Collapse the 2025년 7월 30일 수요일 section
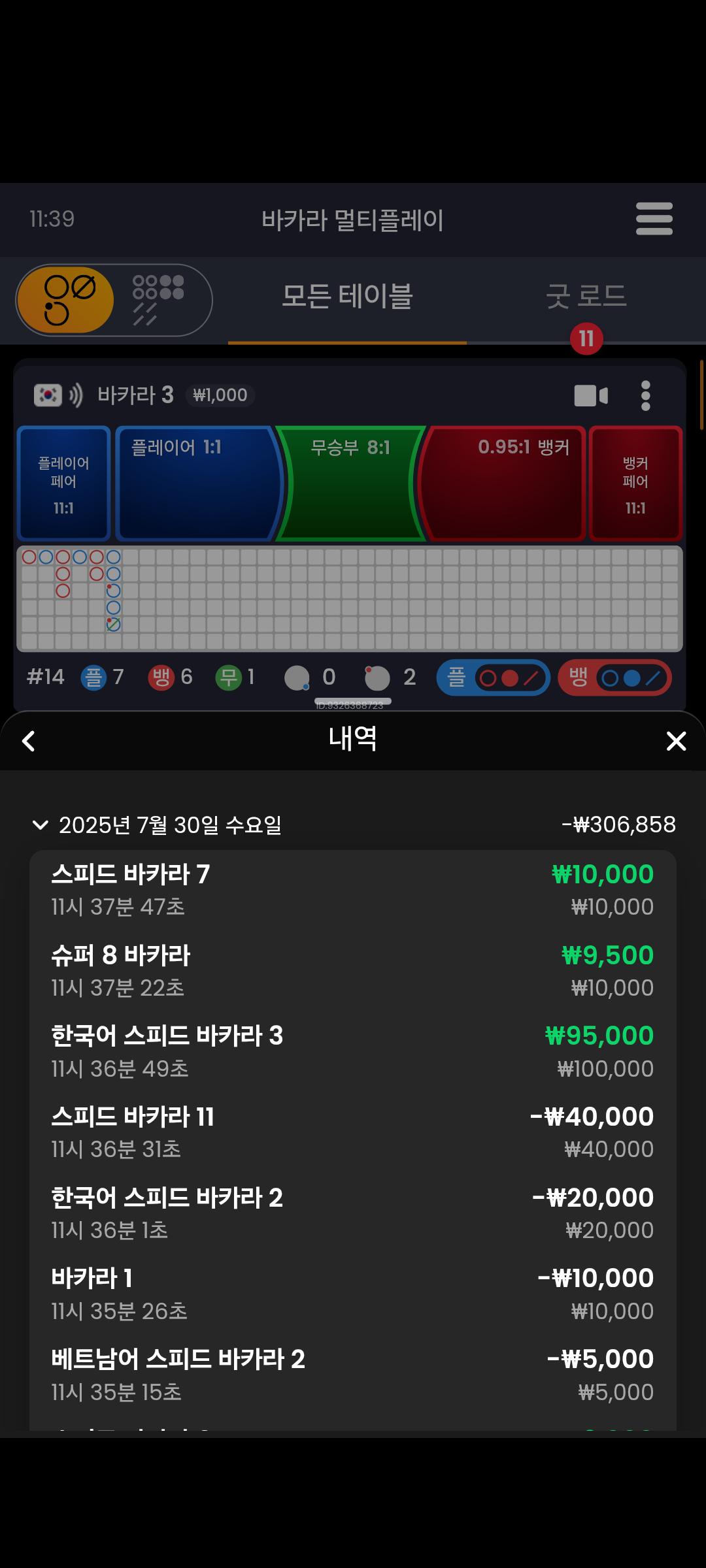 [x=41, y=825]
